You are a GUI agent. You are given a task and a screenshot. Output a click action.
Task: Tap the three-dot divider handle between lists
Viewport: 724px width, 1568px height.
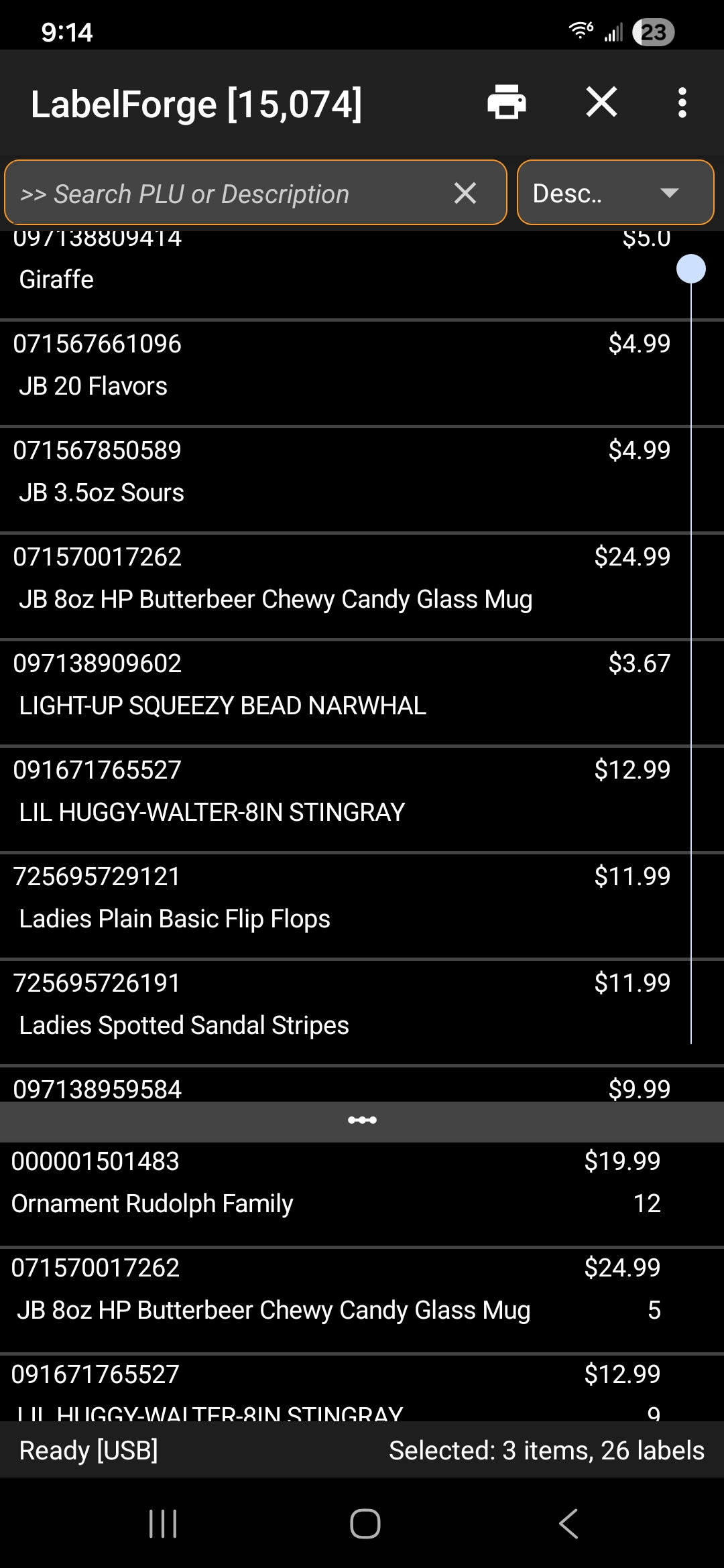(x=362, y=1120)
